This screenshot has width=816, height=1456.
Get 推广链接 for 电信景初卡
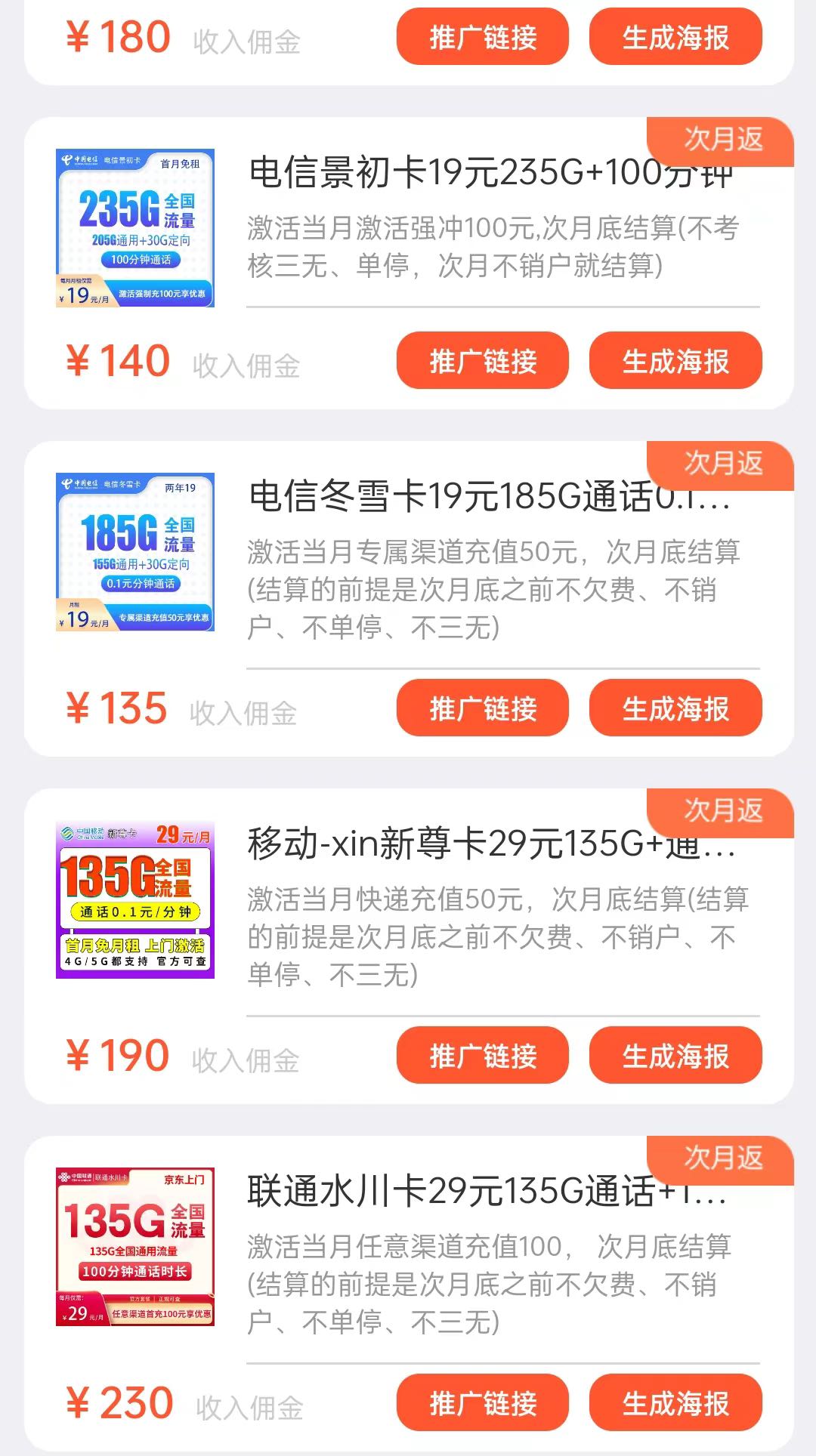coord(482,361)
